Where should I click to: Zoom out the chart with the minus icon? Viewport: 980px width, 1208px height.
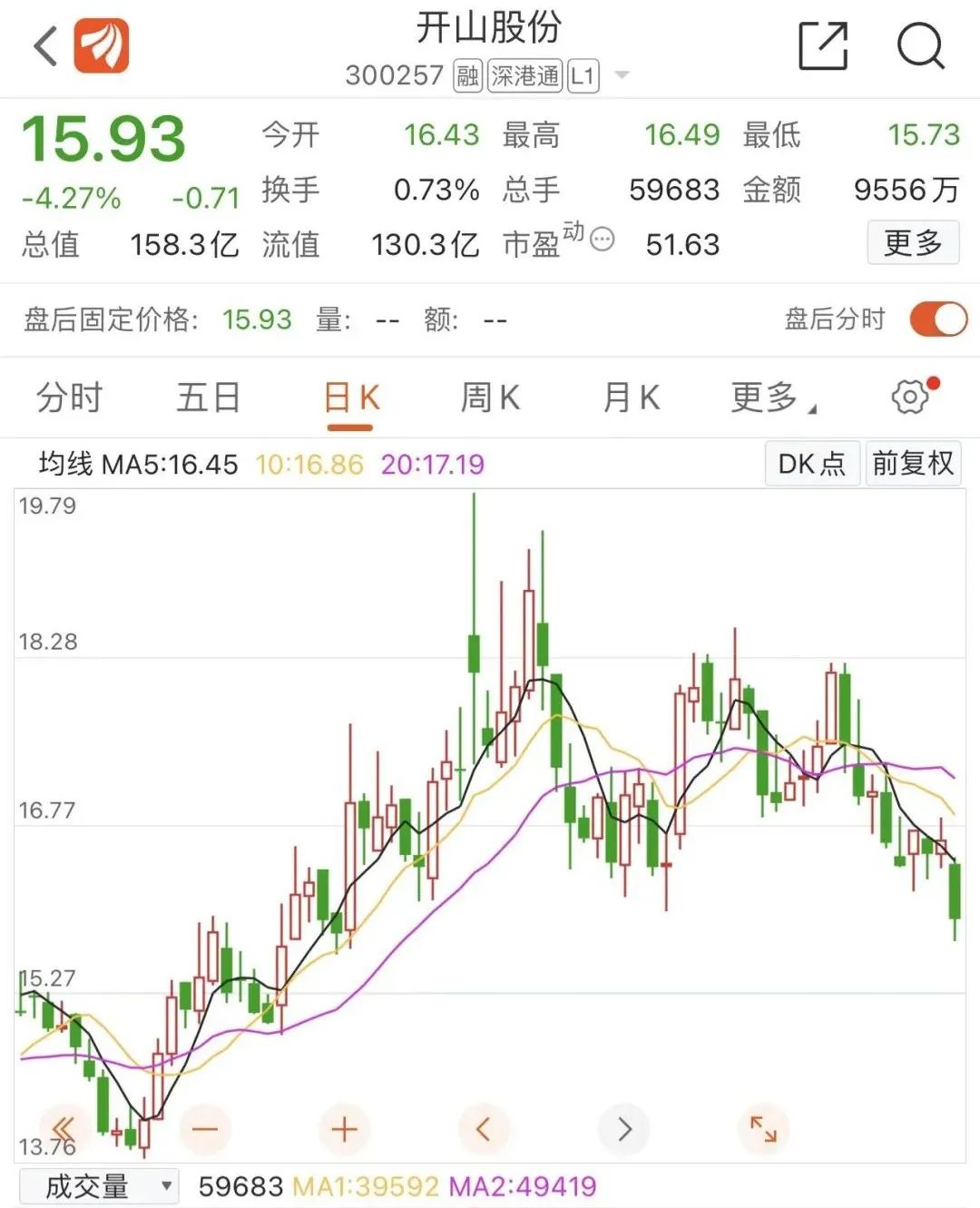[x=205, y=1129]
